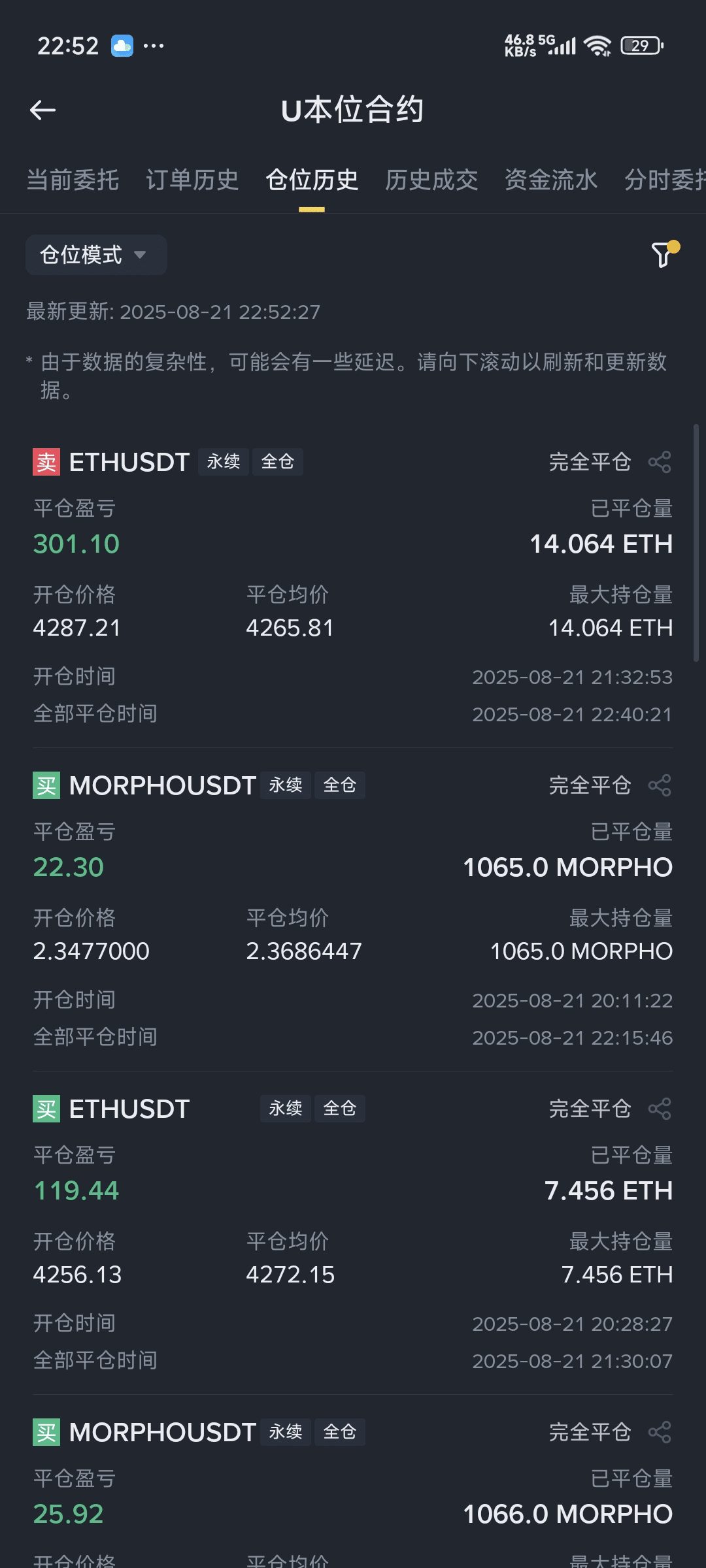Switch to the 订单历史 tab
The height and width of the screenshot is (1568, 706).
[192, 180]
